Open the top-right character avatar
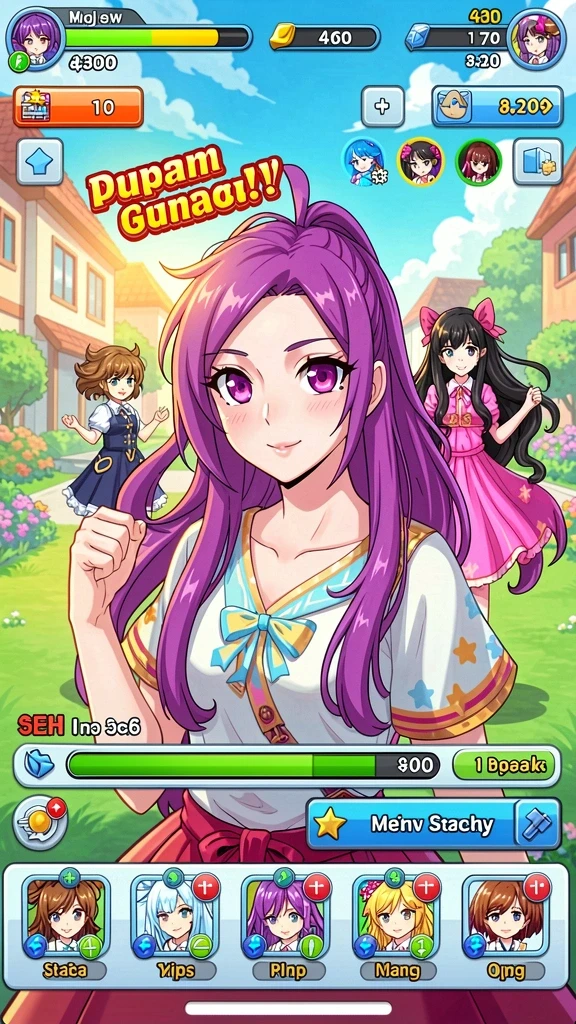The image size is (576, 1024). (536, 39)
